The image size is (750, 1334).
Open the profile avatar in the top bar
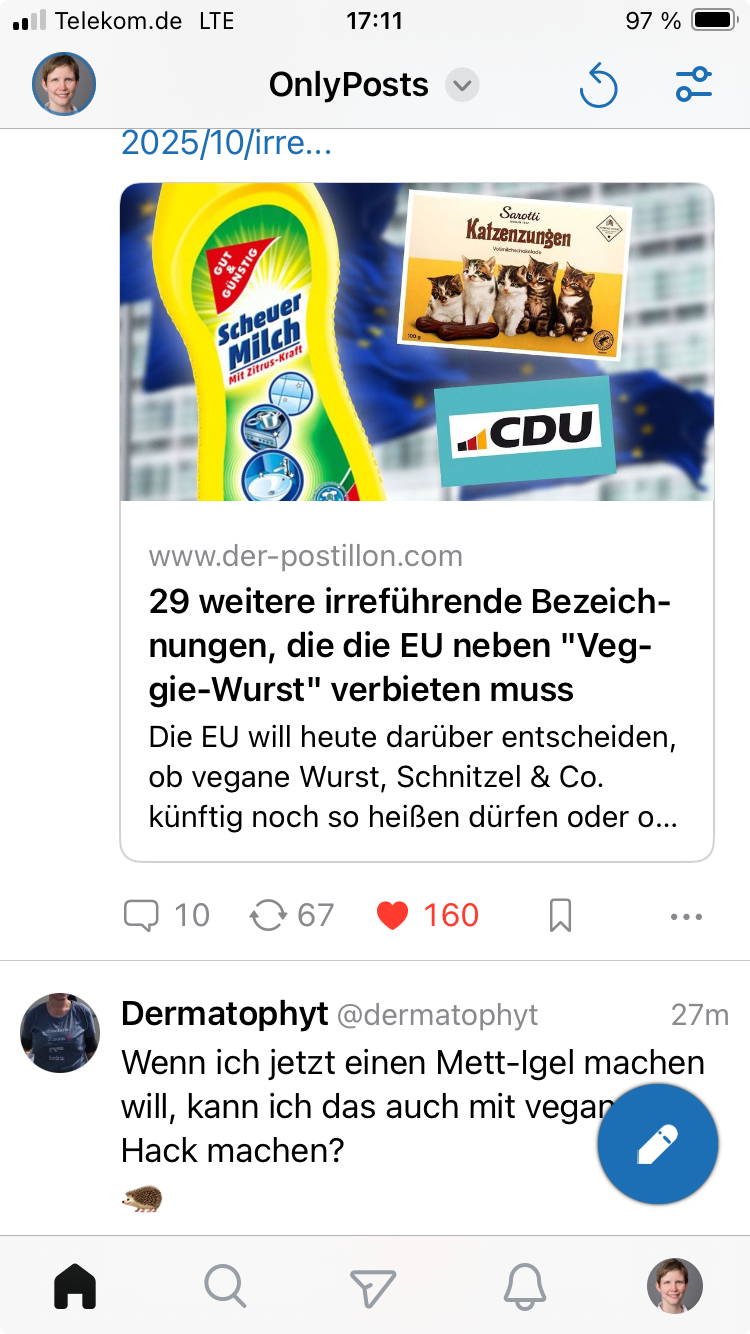[x=64, y=84]
